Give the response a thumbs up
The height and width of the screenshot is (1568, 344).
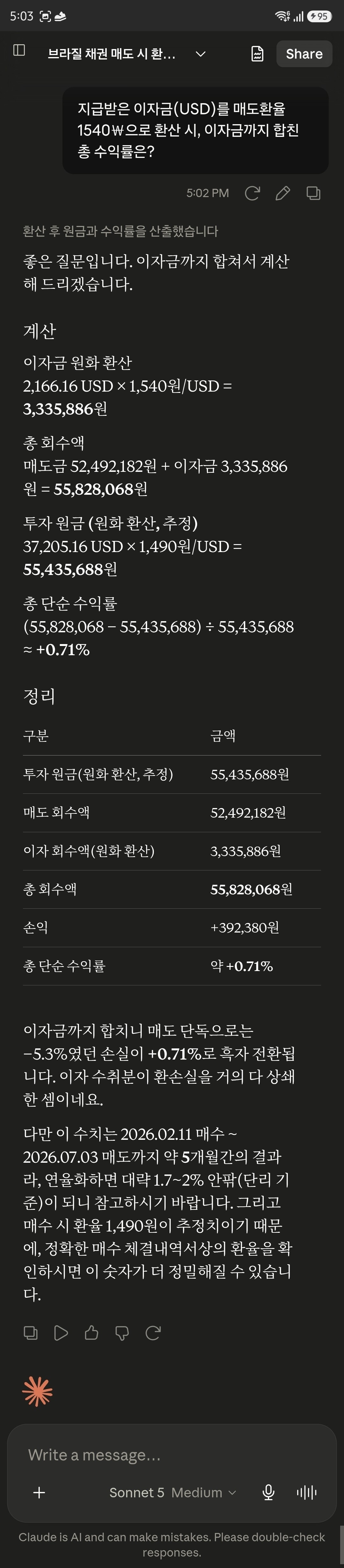[x=91, y=1332]
